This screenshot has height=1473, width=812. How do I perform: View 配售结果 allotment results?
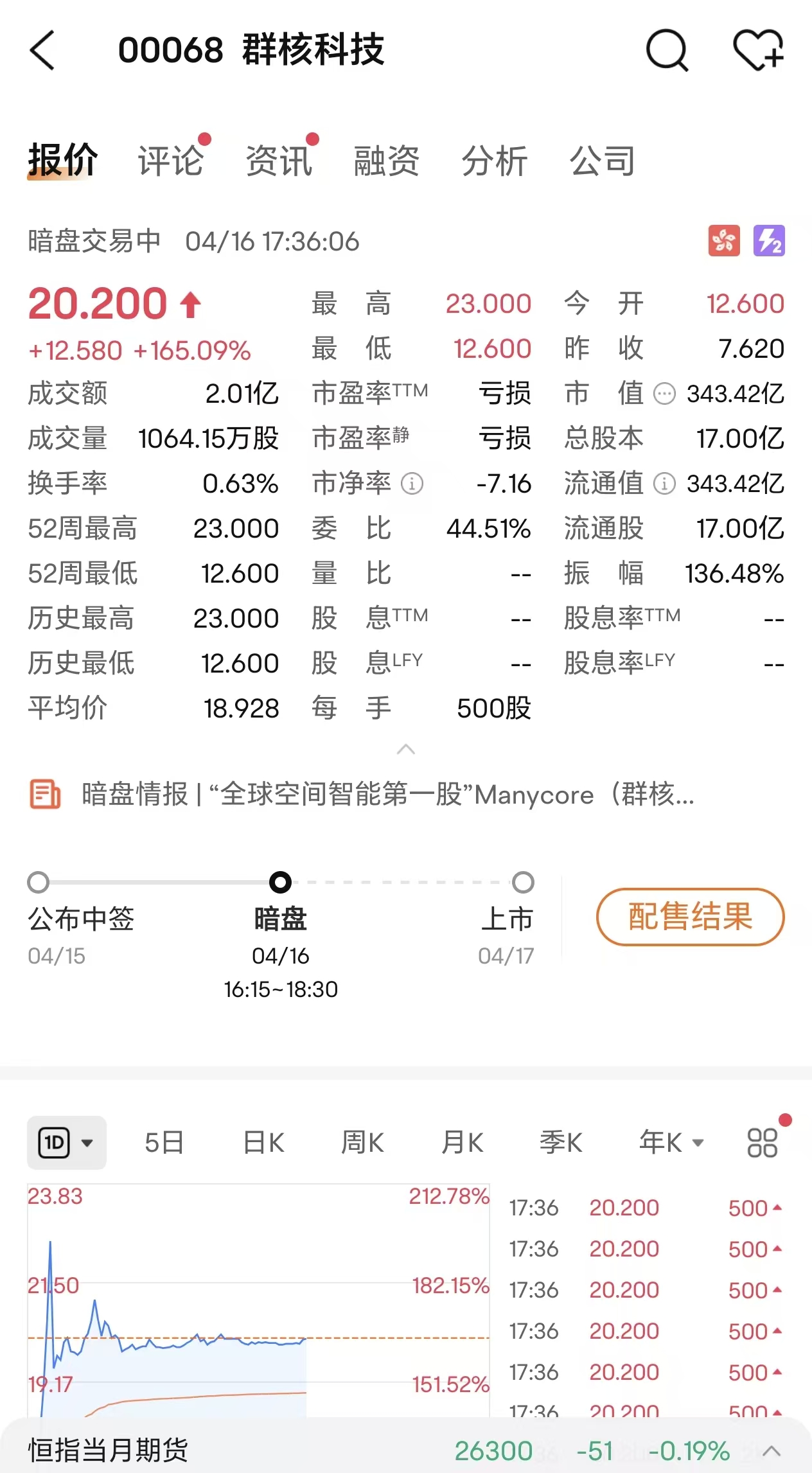pos(690,917)
